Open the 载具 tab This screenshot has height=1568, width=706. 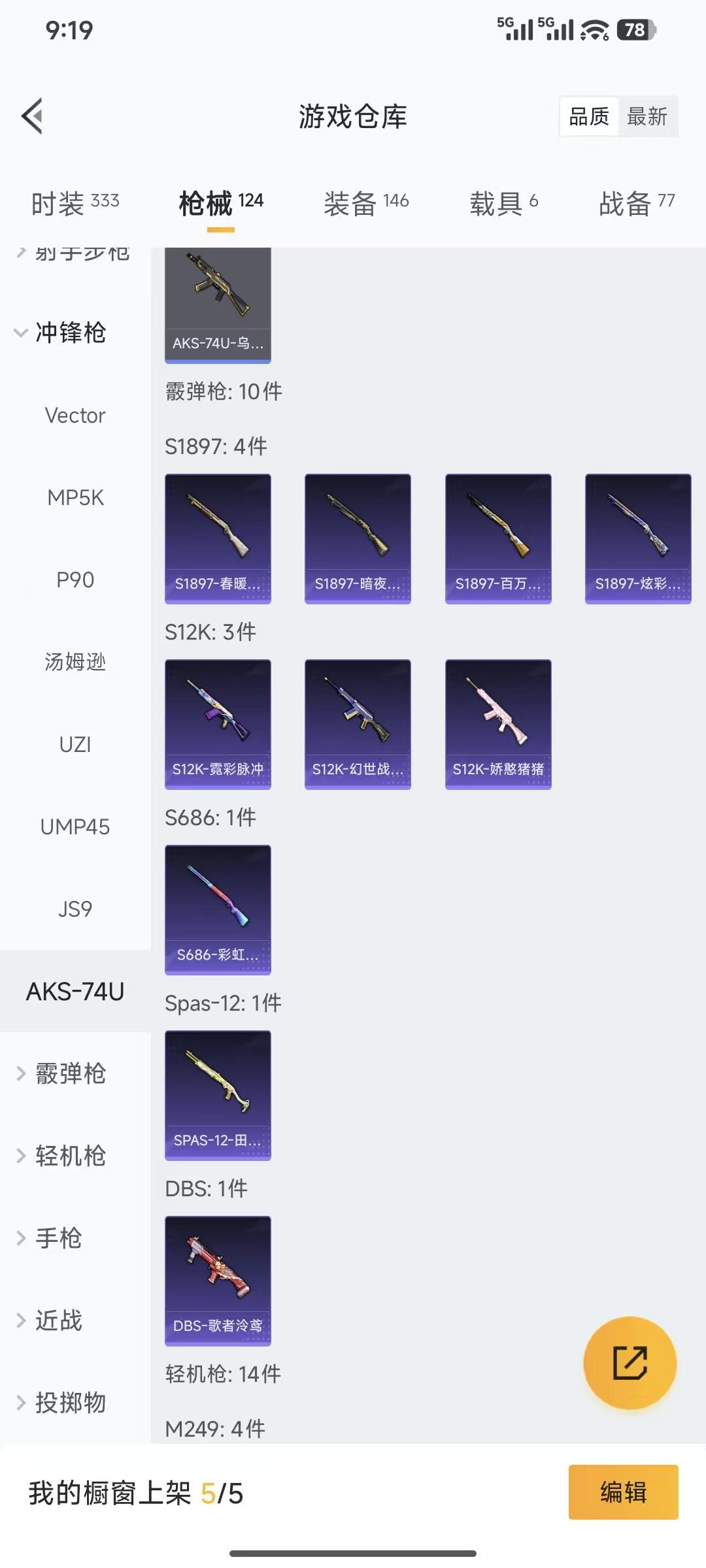coord(503,203)
